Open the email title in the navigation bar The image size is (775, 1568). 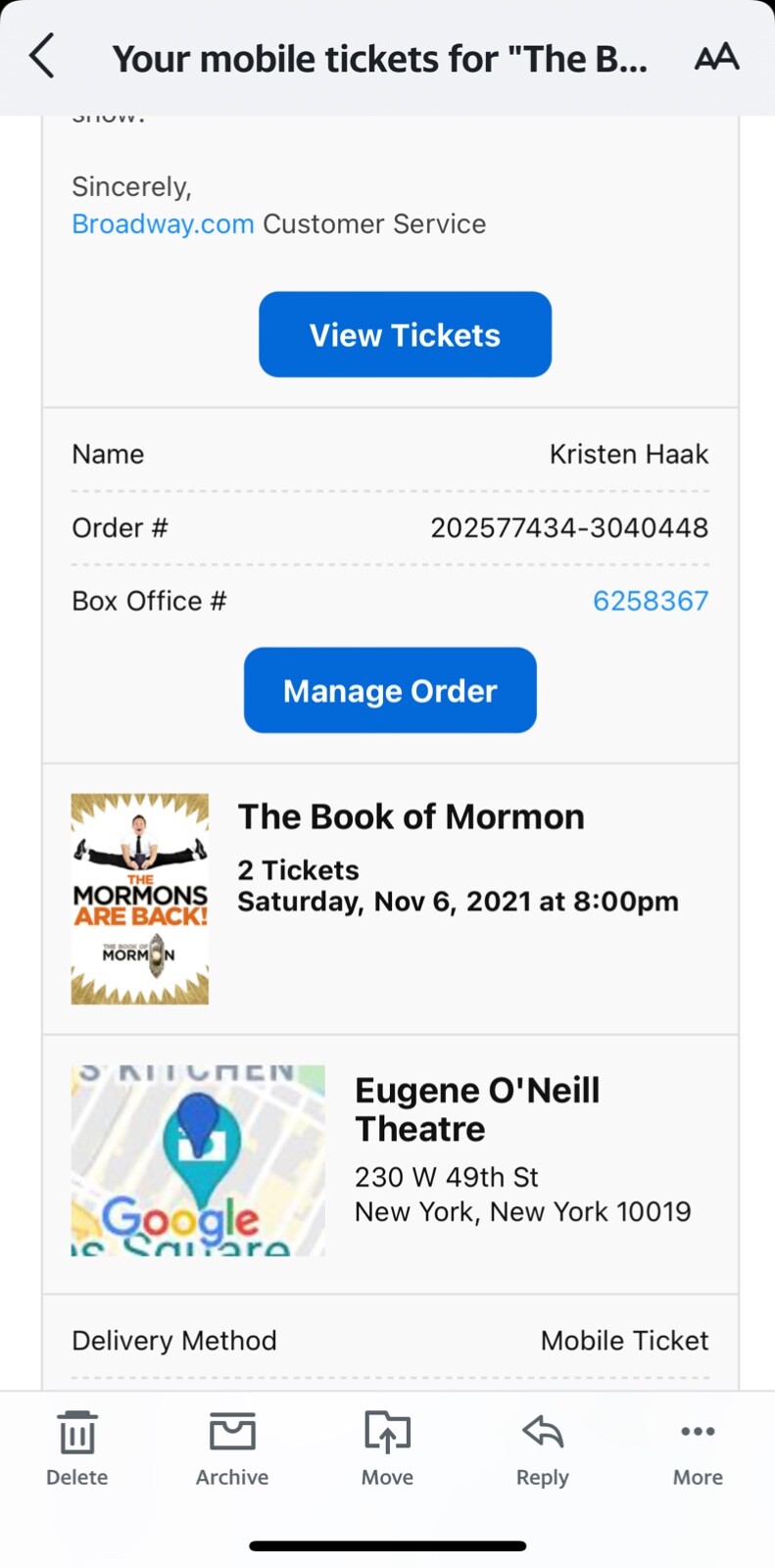381,57
